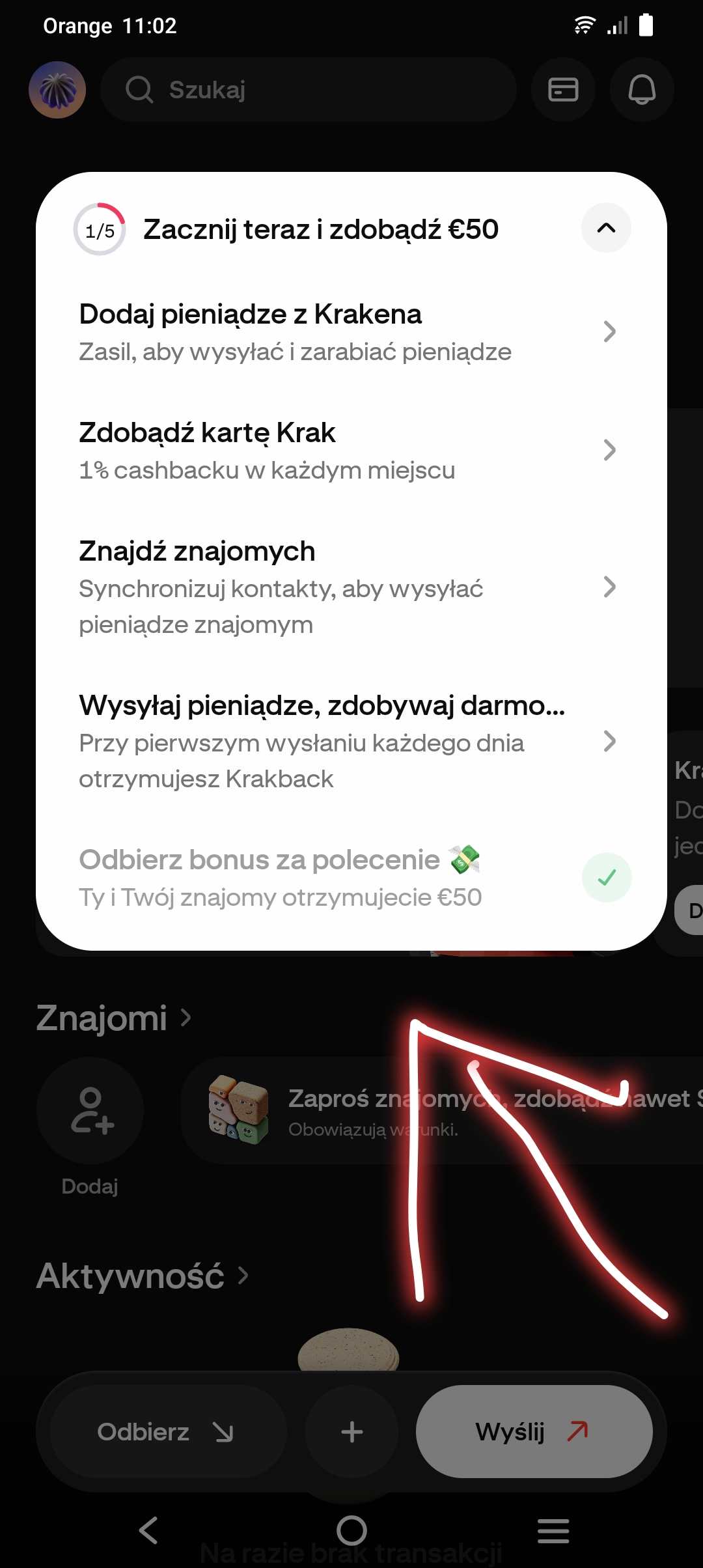Open the profile avatar

(x=57, y=90)
